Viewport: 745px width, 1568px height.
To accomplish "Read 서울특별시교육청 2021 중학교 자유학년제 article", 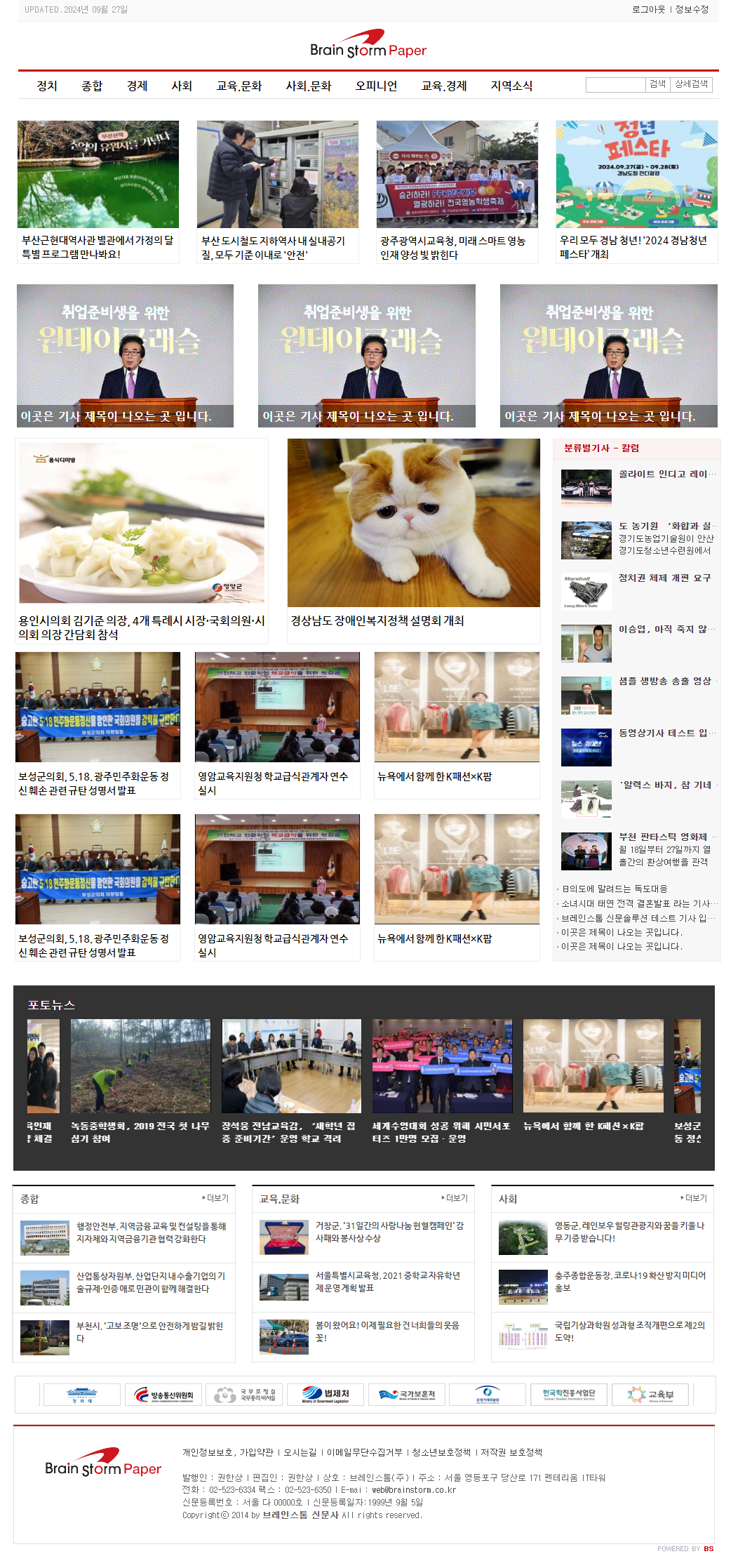I will coord(387,1282).
